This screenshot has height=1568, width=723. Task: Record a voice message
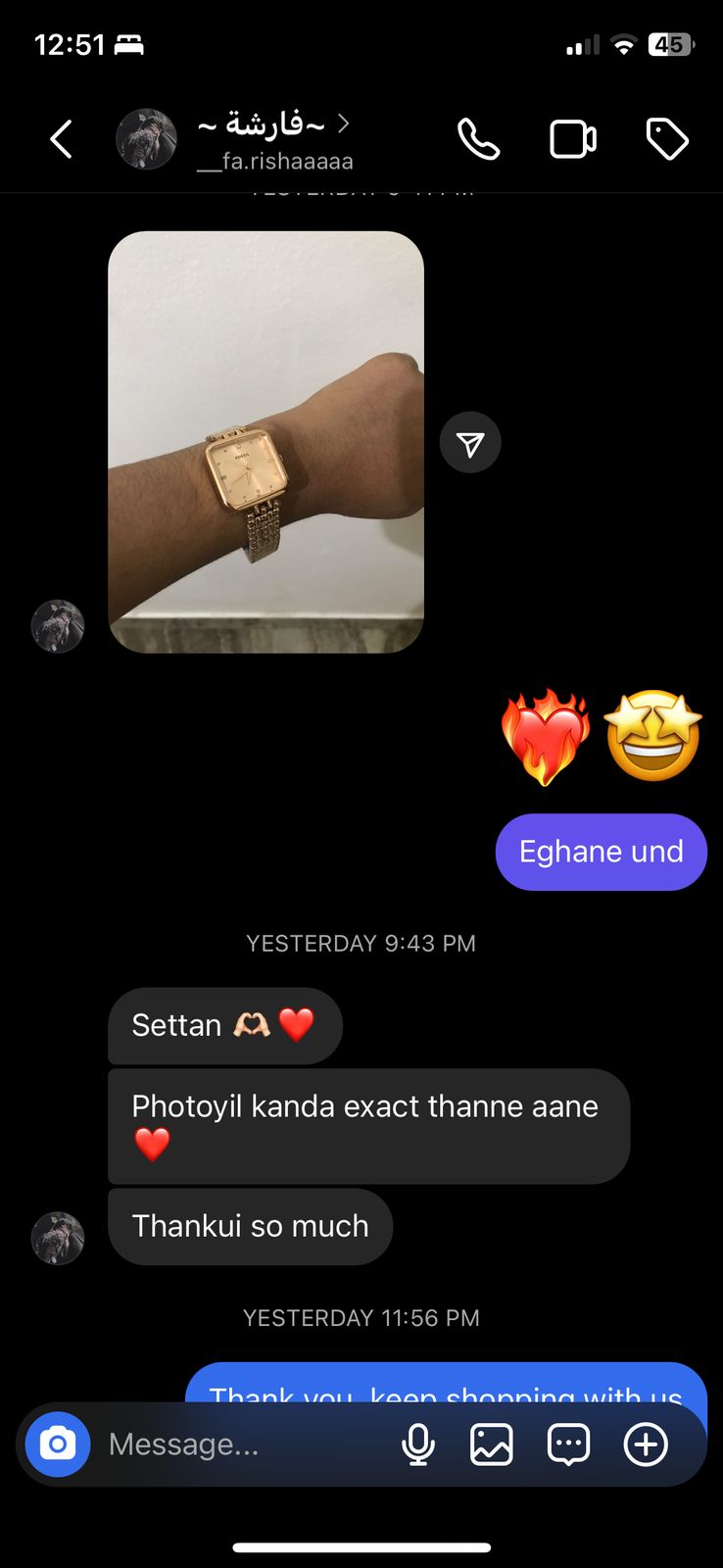tap(418, 1444)
